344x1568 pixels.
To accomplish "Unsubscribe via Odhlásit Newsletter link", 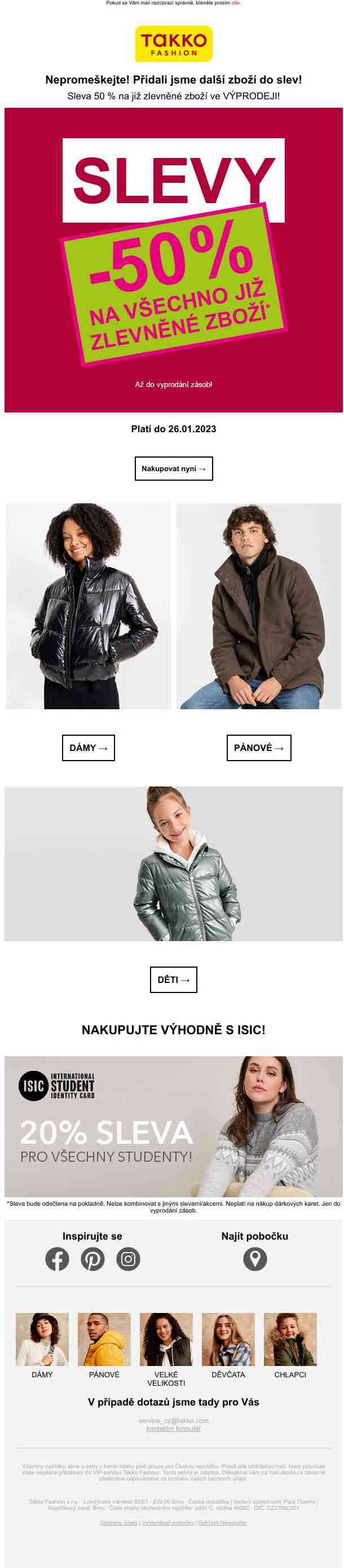I will pos(222,1522).
